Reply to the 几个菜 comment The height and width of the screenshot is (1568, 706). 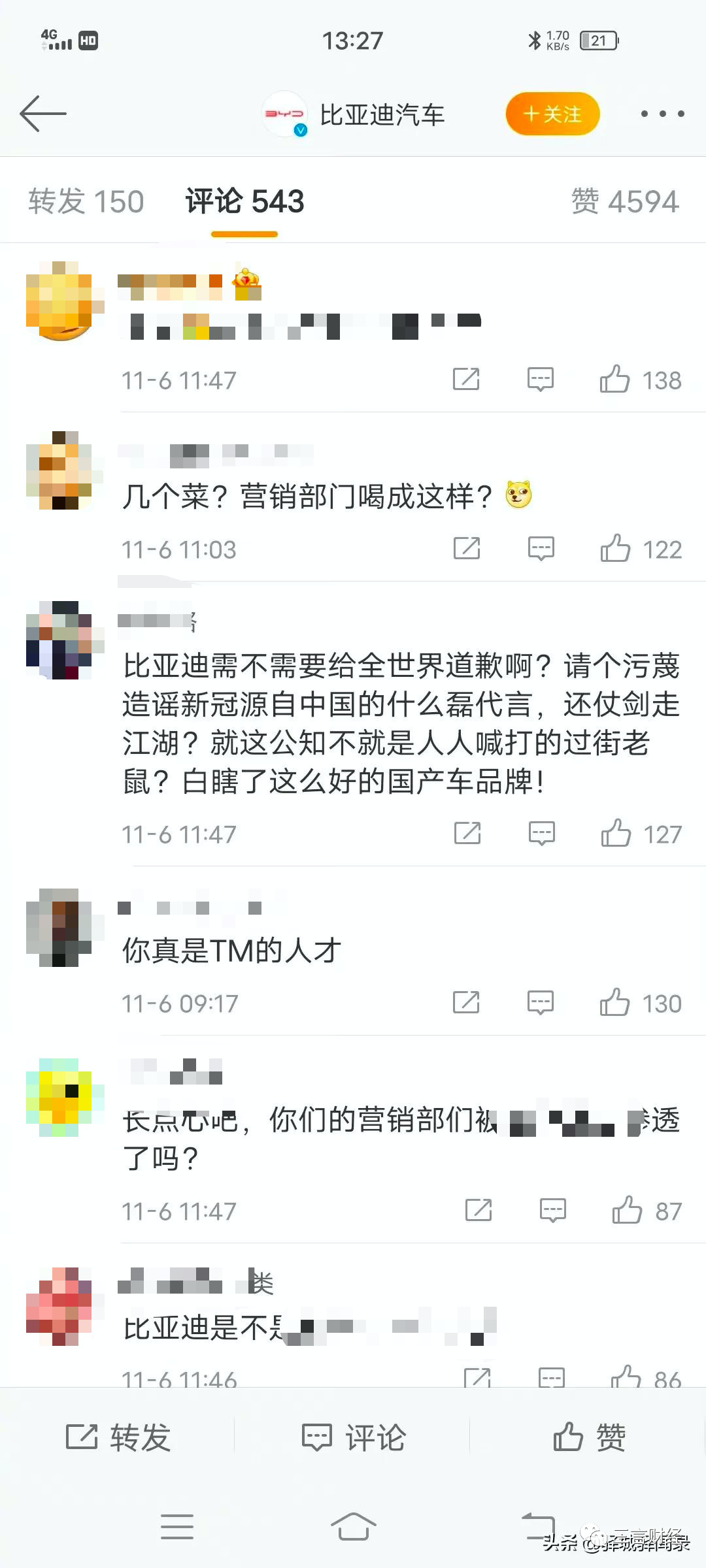tap(541, 549)
